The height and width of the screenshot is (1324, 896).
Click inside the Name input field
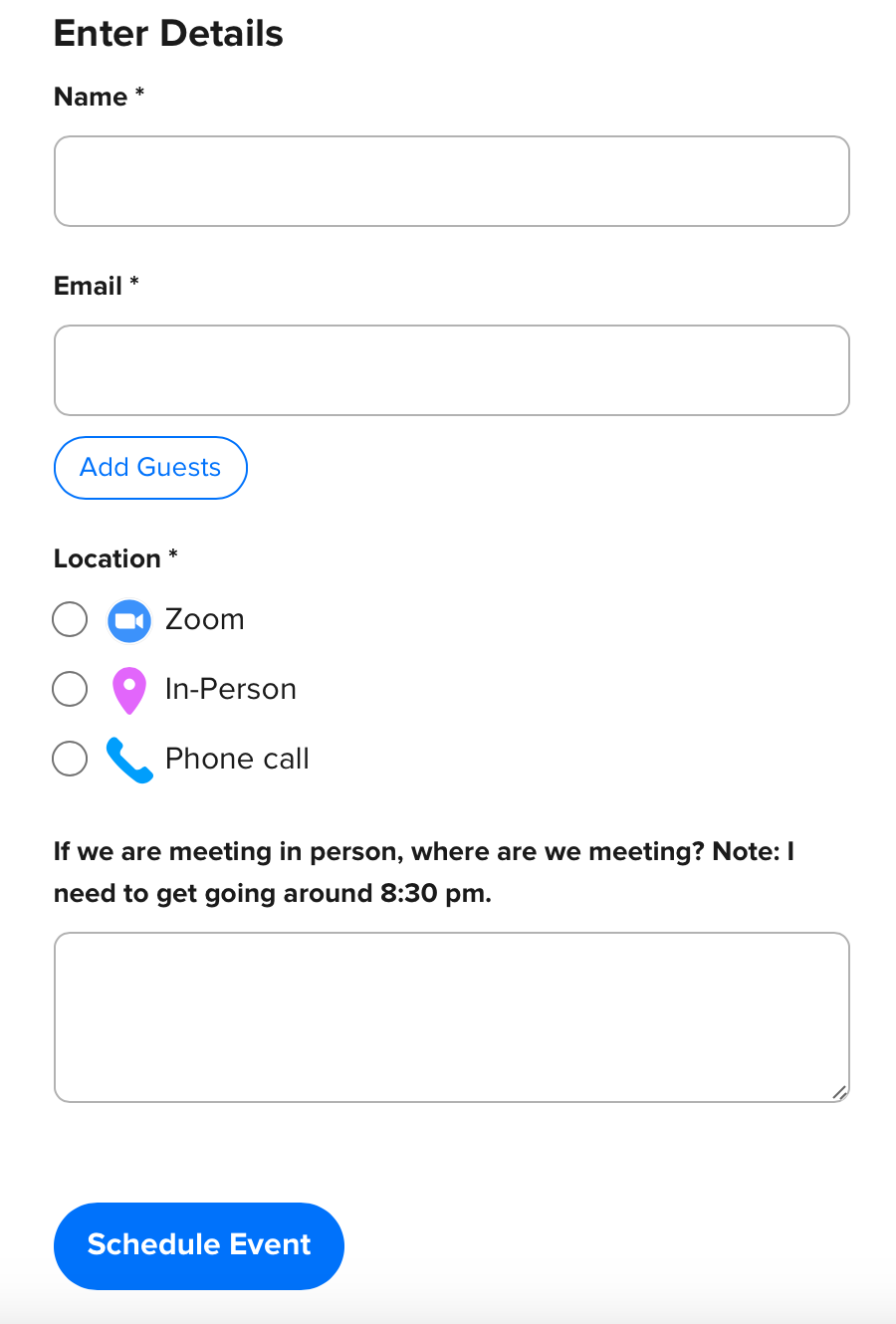[x=448, y=181]
